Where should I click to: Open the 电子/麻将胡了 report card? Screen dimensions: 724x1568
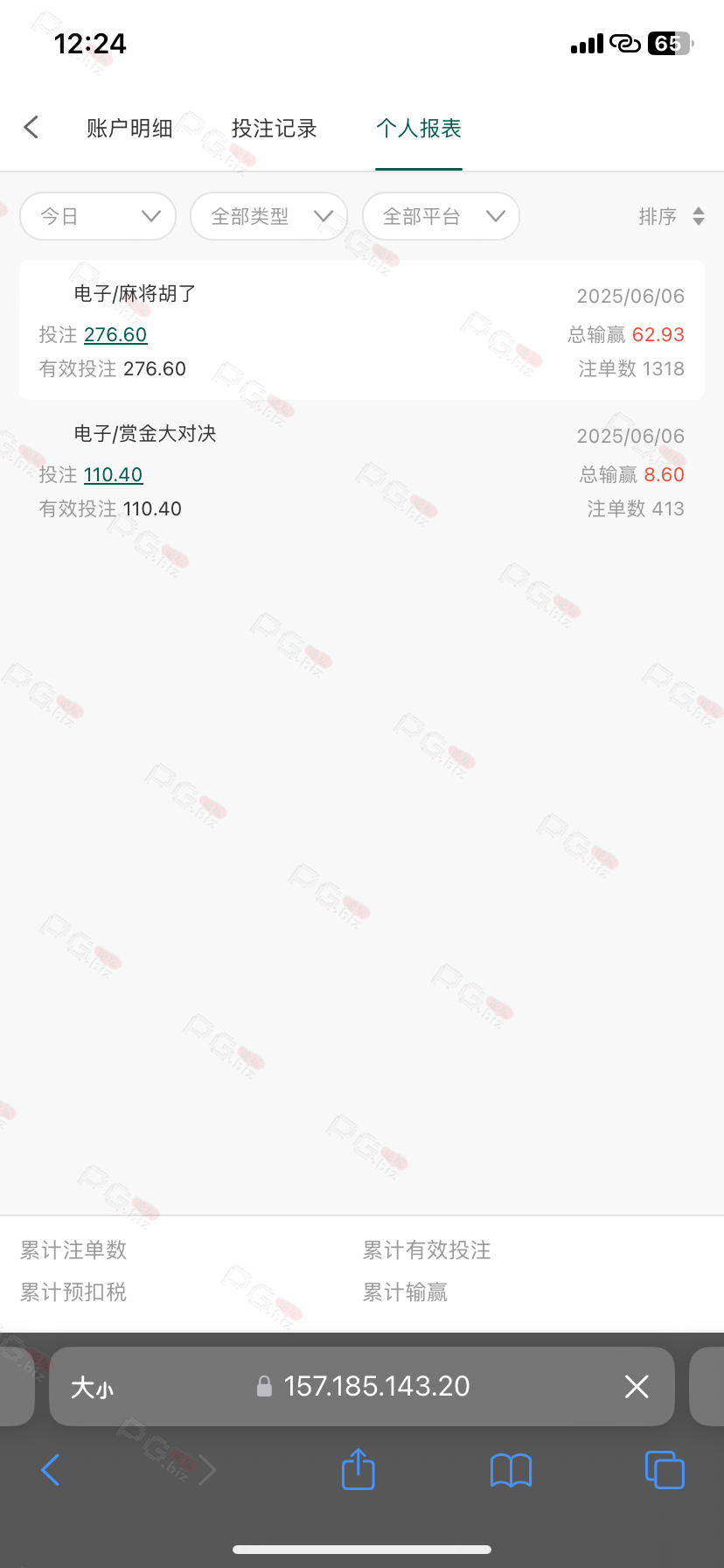click(362, 330)
